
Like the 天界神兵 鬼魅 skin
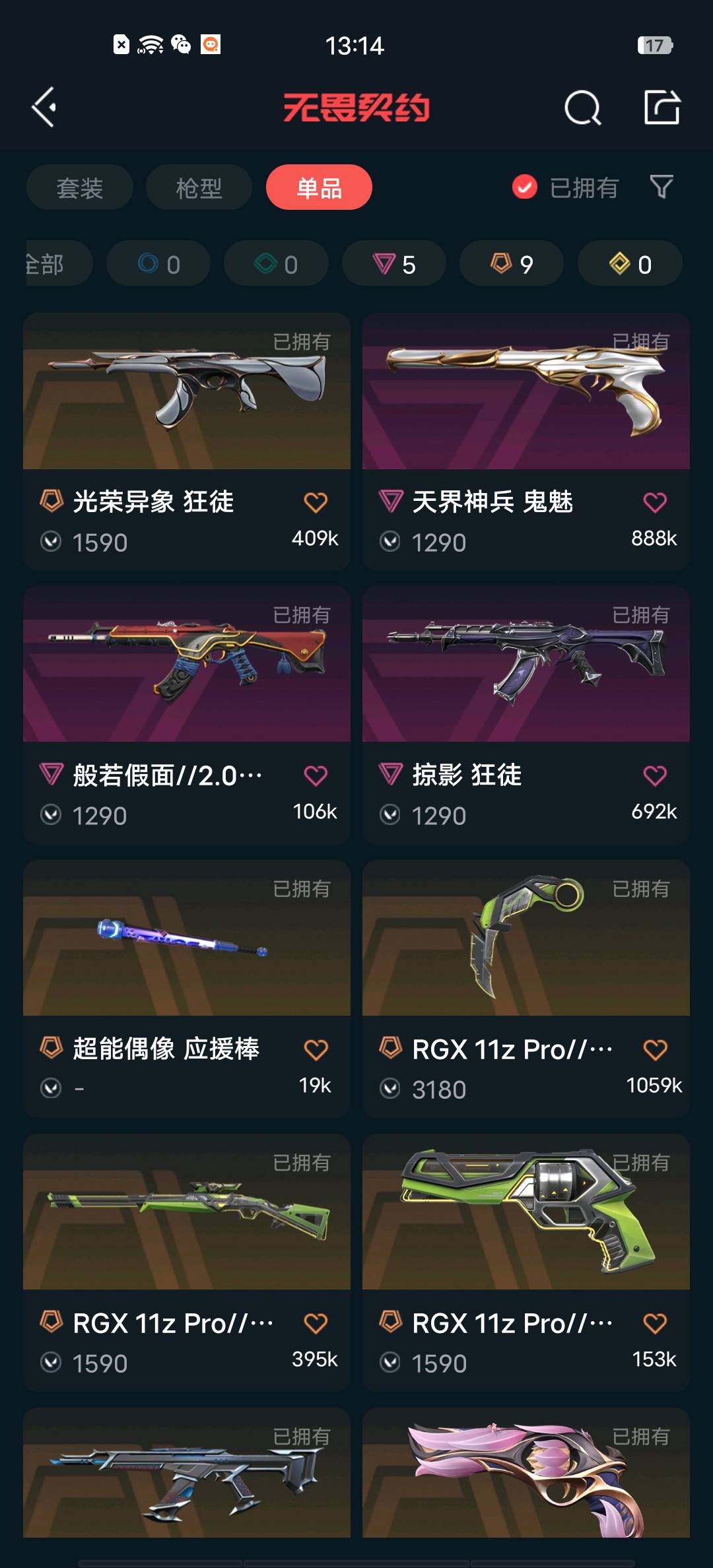[x=655, y=503]
